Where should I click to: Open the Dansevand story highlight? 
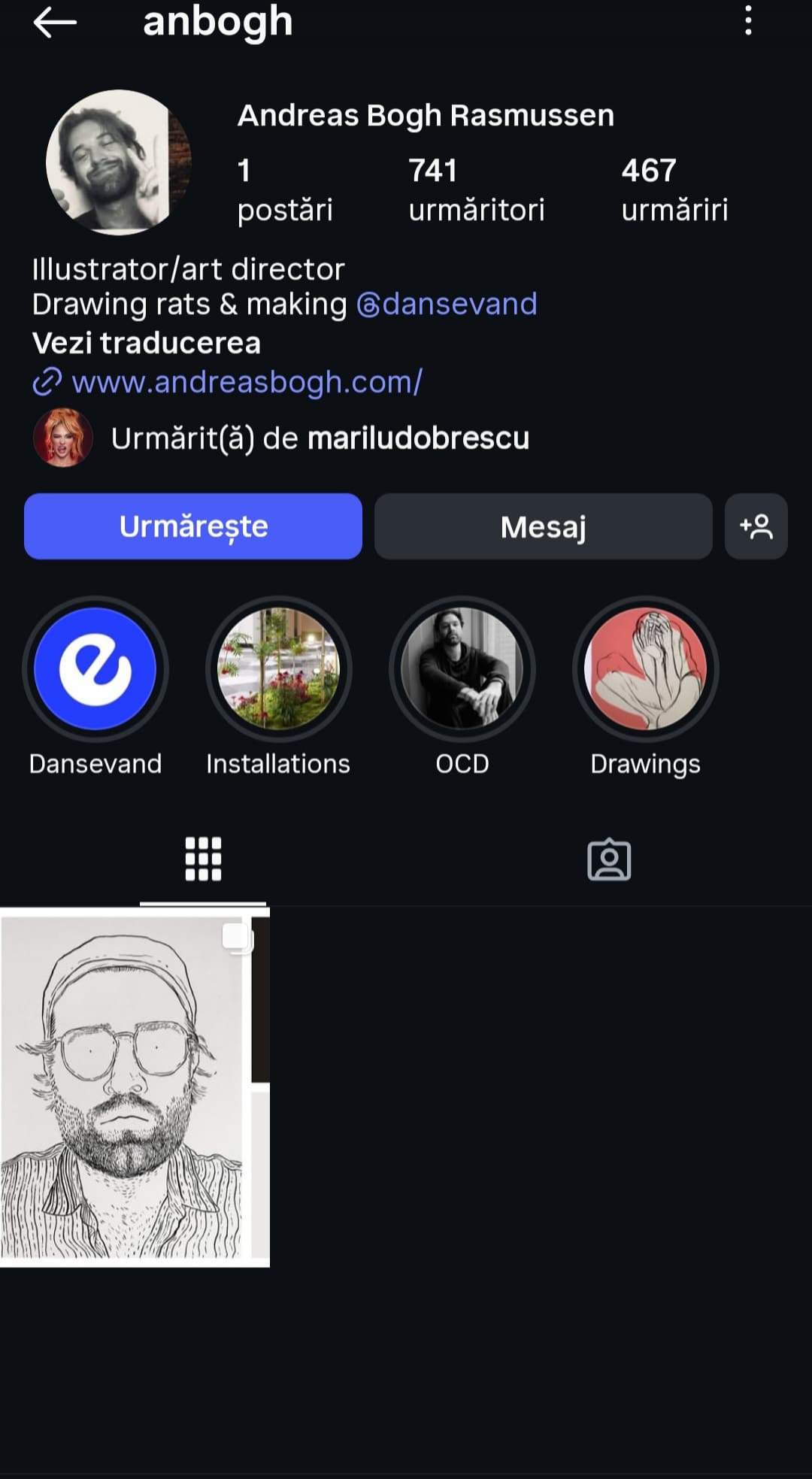95,669
